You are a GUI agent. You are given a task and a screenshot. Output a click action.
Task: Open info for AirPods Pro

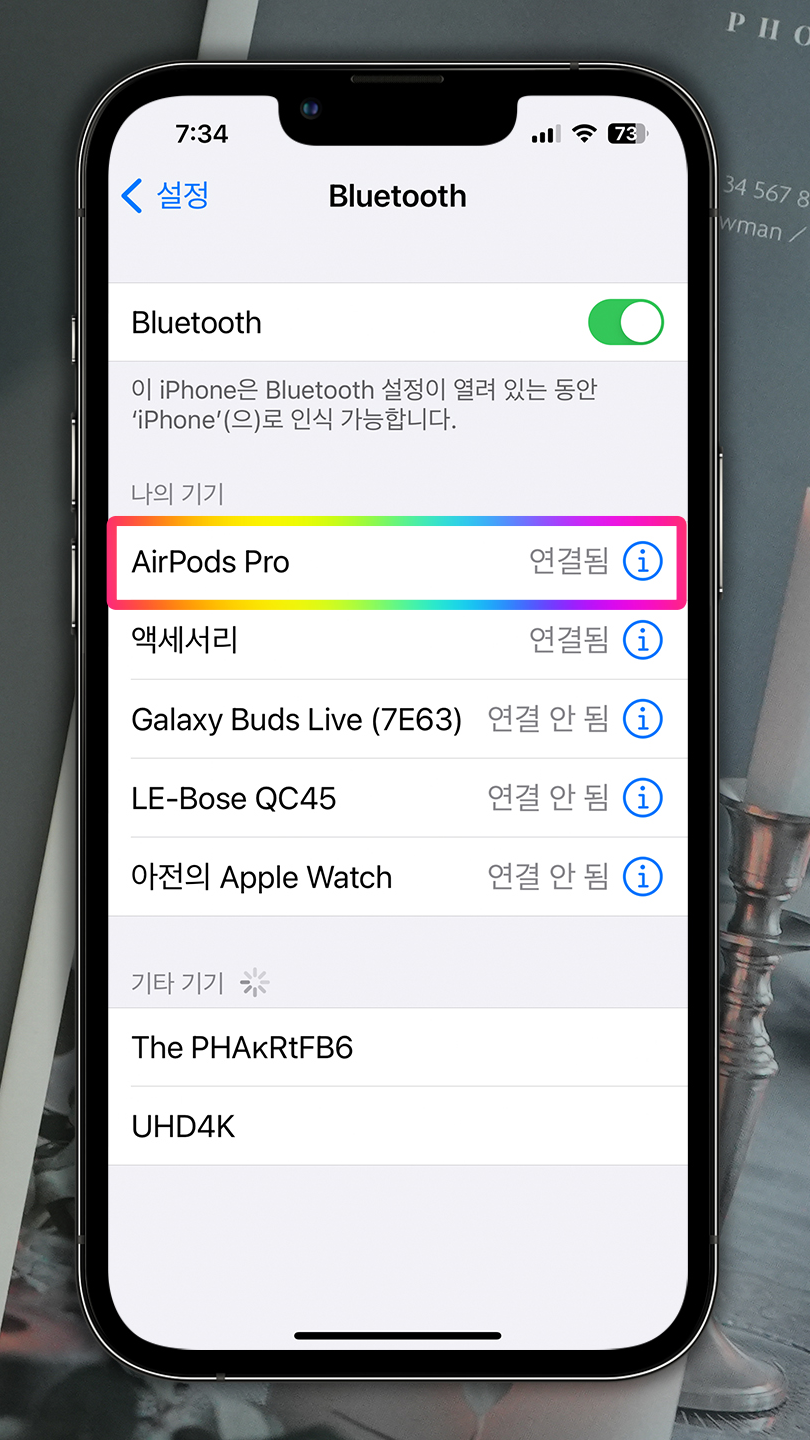tap(643, 562)
